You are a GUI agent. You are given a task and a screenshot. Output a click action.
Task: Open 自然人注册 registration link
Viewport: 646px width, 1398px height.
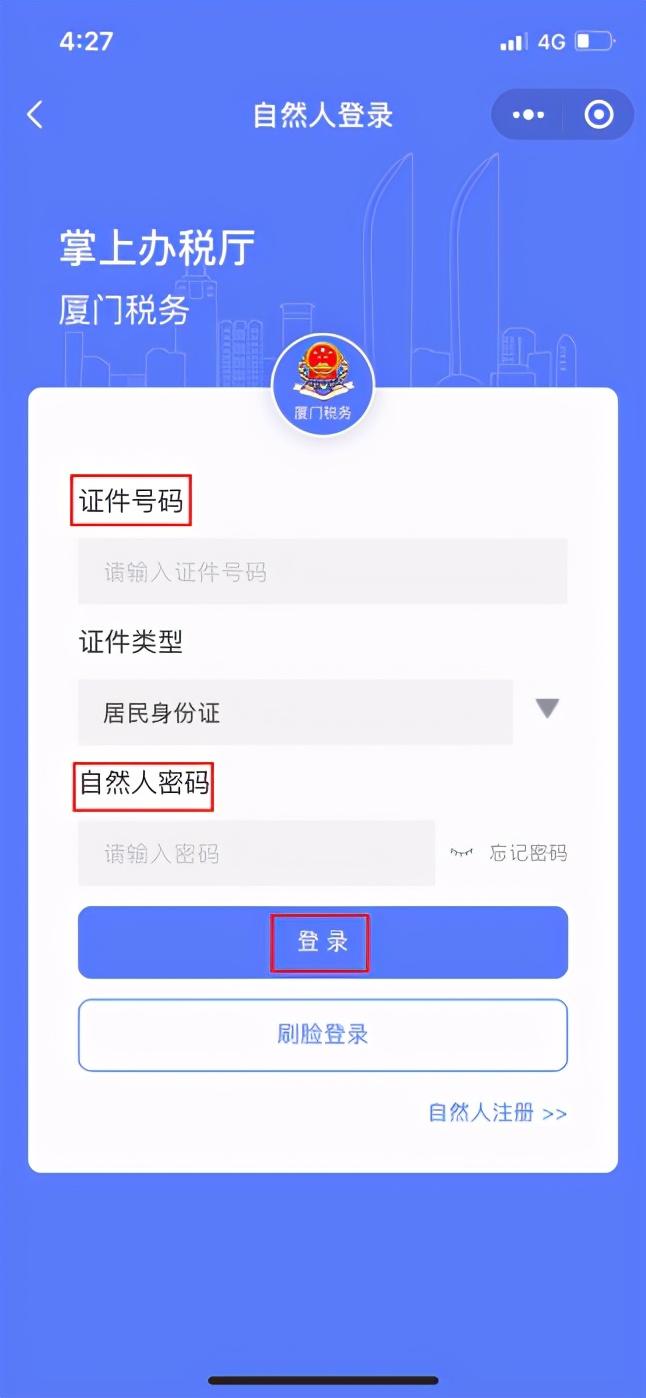pyautogui.click(x=497, y=1113)
